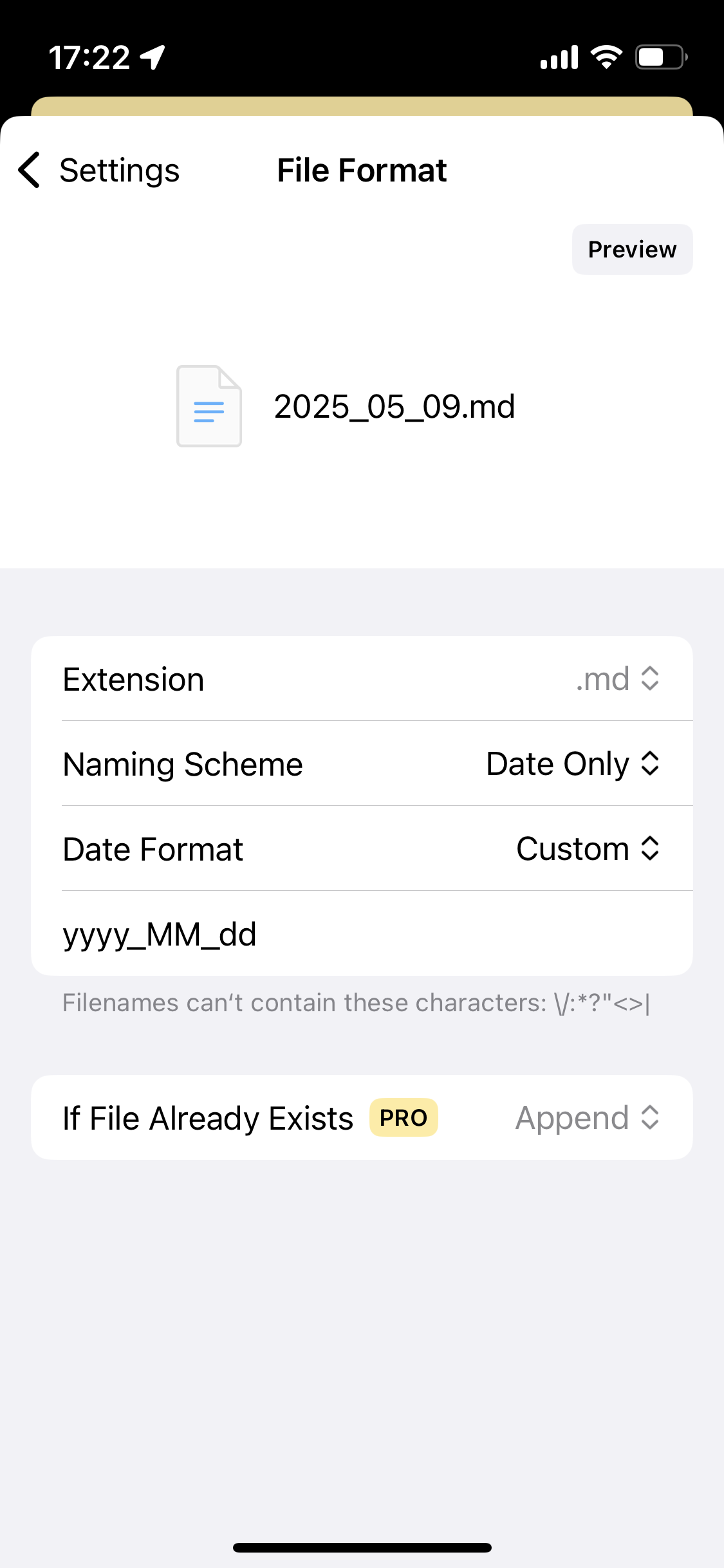Open the If File Already Exists option
Screen dimensions: 724x1568
[362, 1117]
